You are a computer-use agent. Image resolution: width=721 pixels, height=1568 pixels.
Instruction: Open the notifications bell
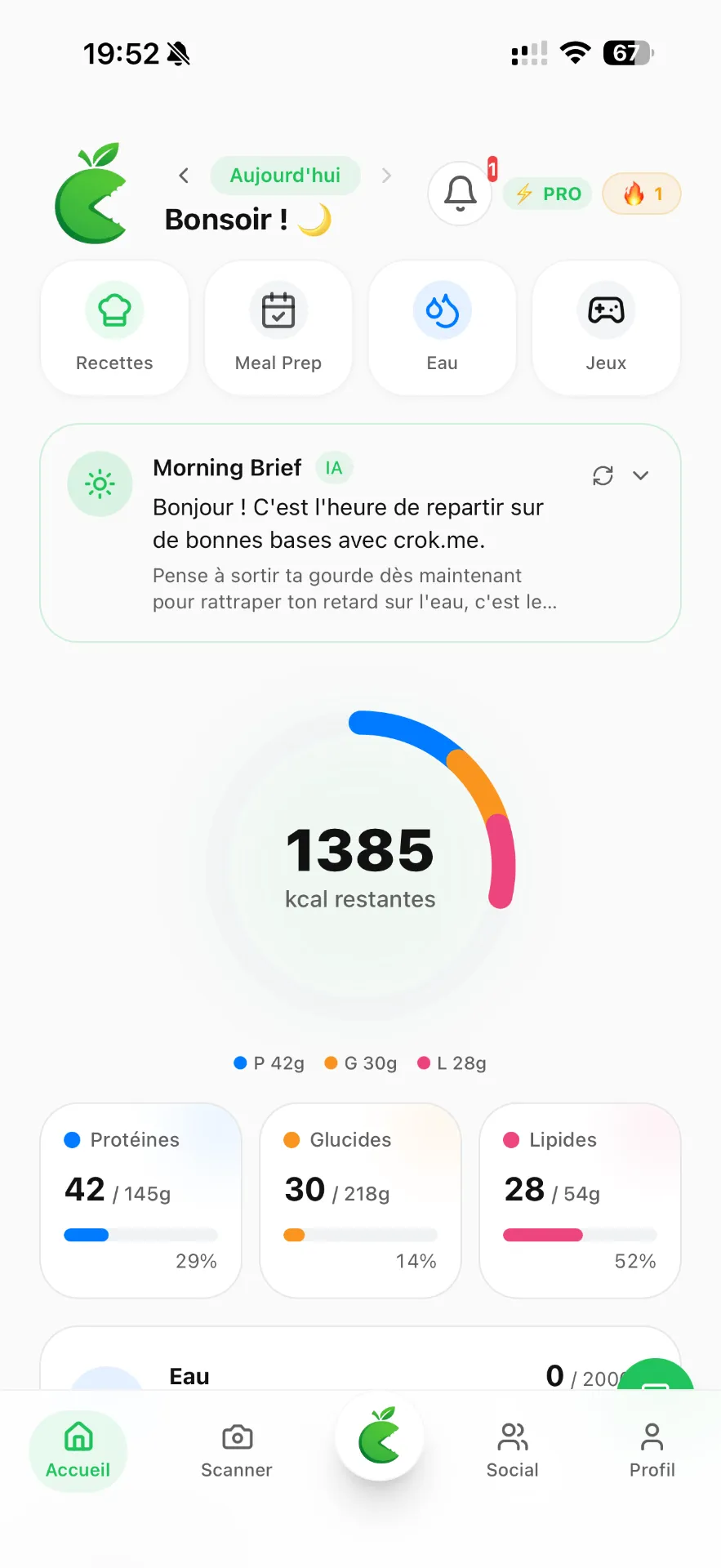click(x=460, y=194)
